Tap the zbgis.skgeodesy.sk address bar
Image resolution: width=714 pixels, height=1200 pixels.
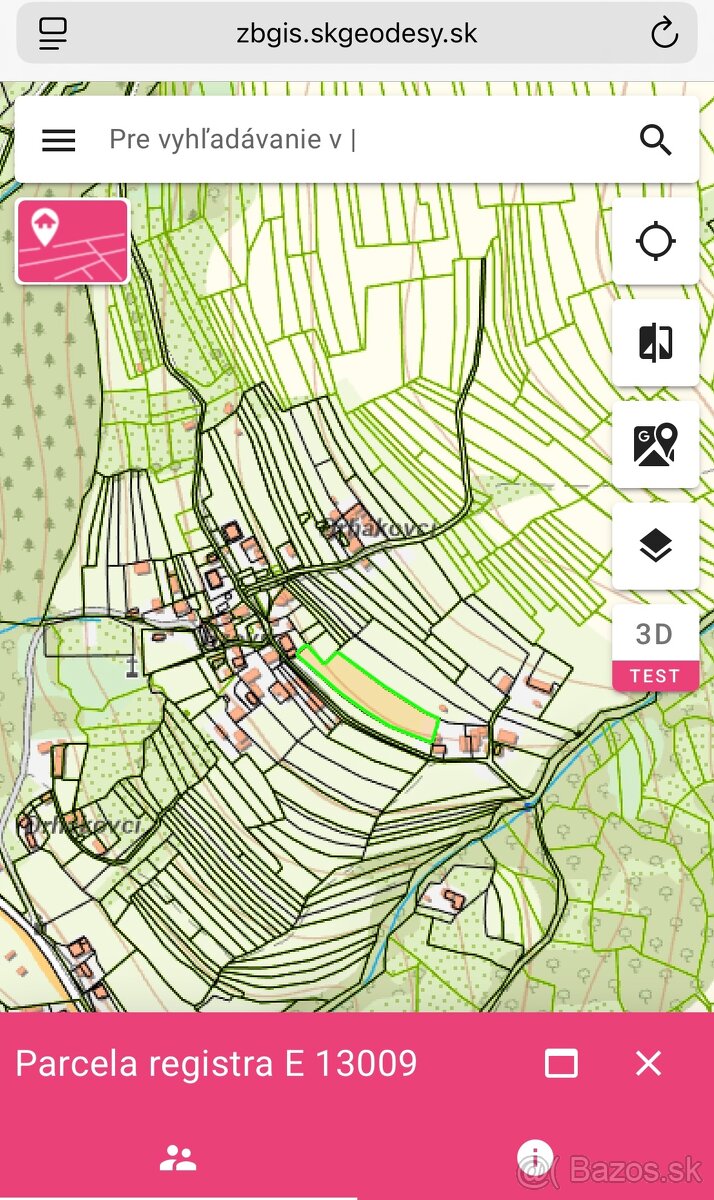(x=357, y=34)
